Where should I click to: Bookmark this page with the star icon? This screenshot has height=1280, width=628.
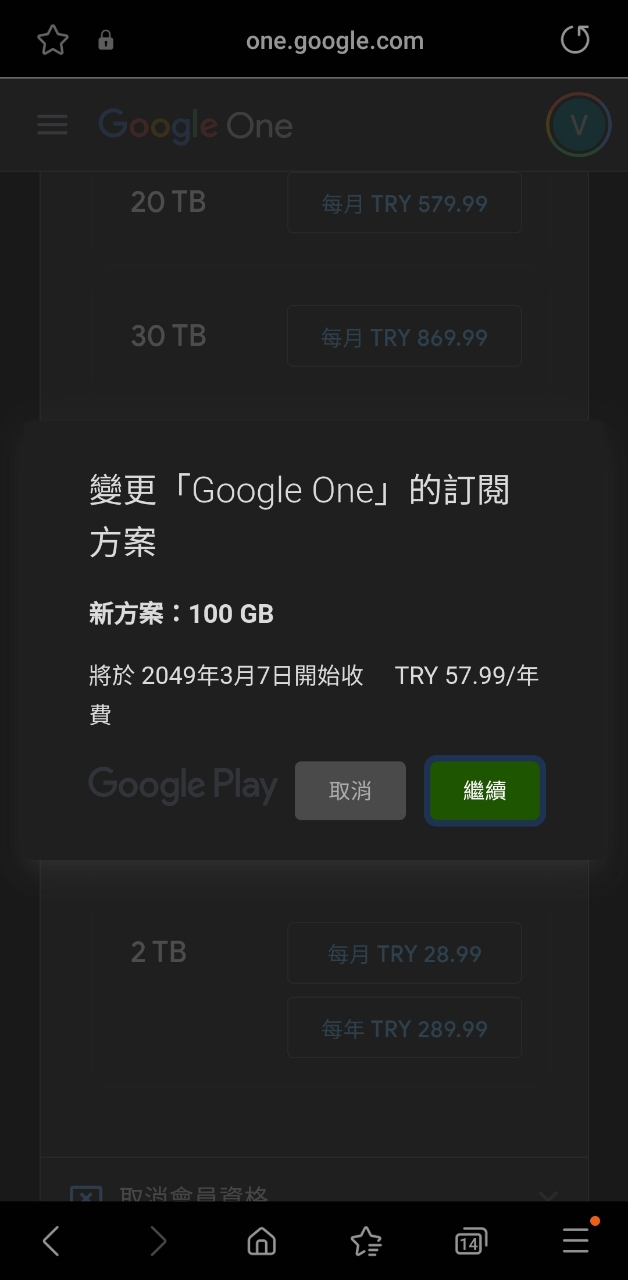pos(52,40)
